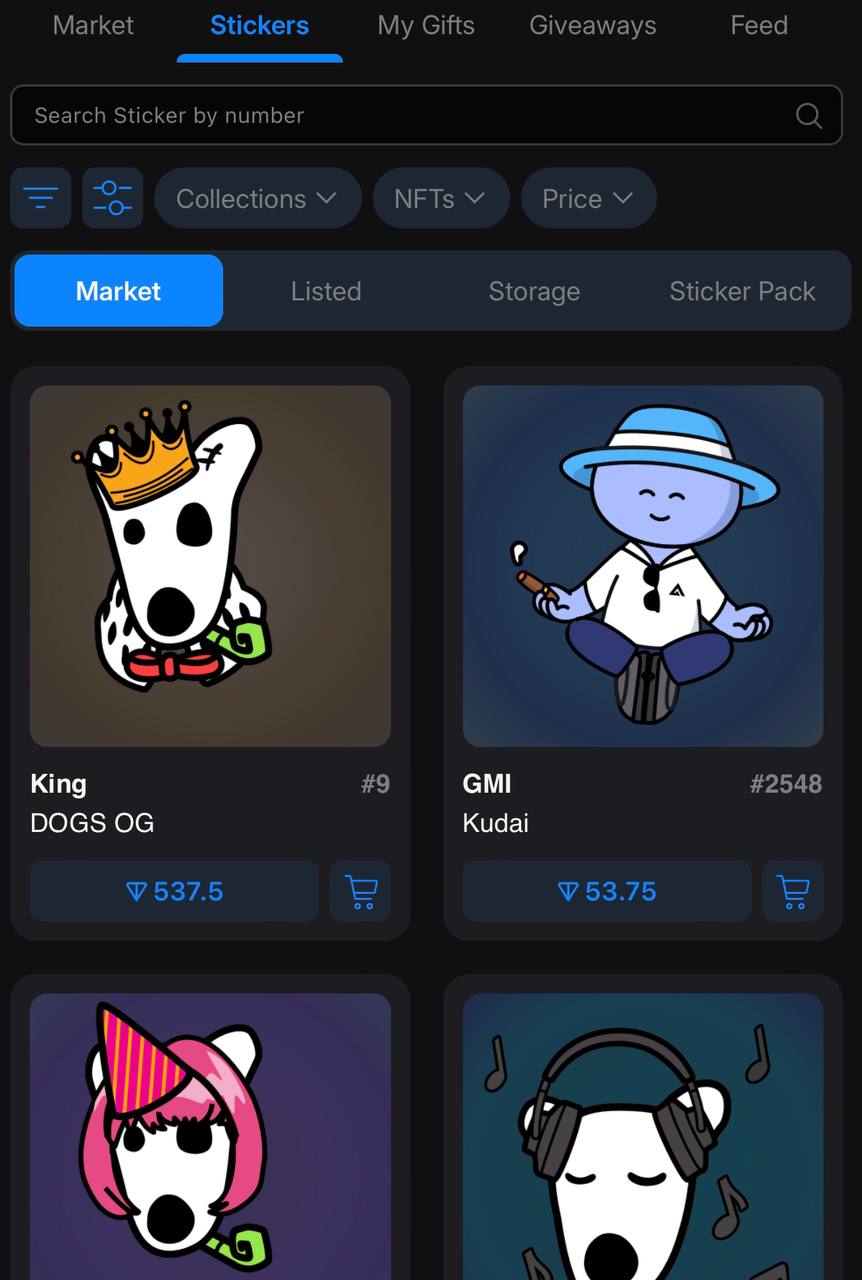Buy GMI sticker for 53.75
The image size is (862, 1280).
[x=607, y=891]
